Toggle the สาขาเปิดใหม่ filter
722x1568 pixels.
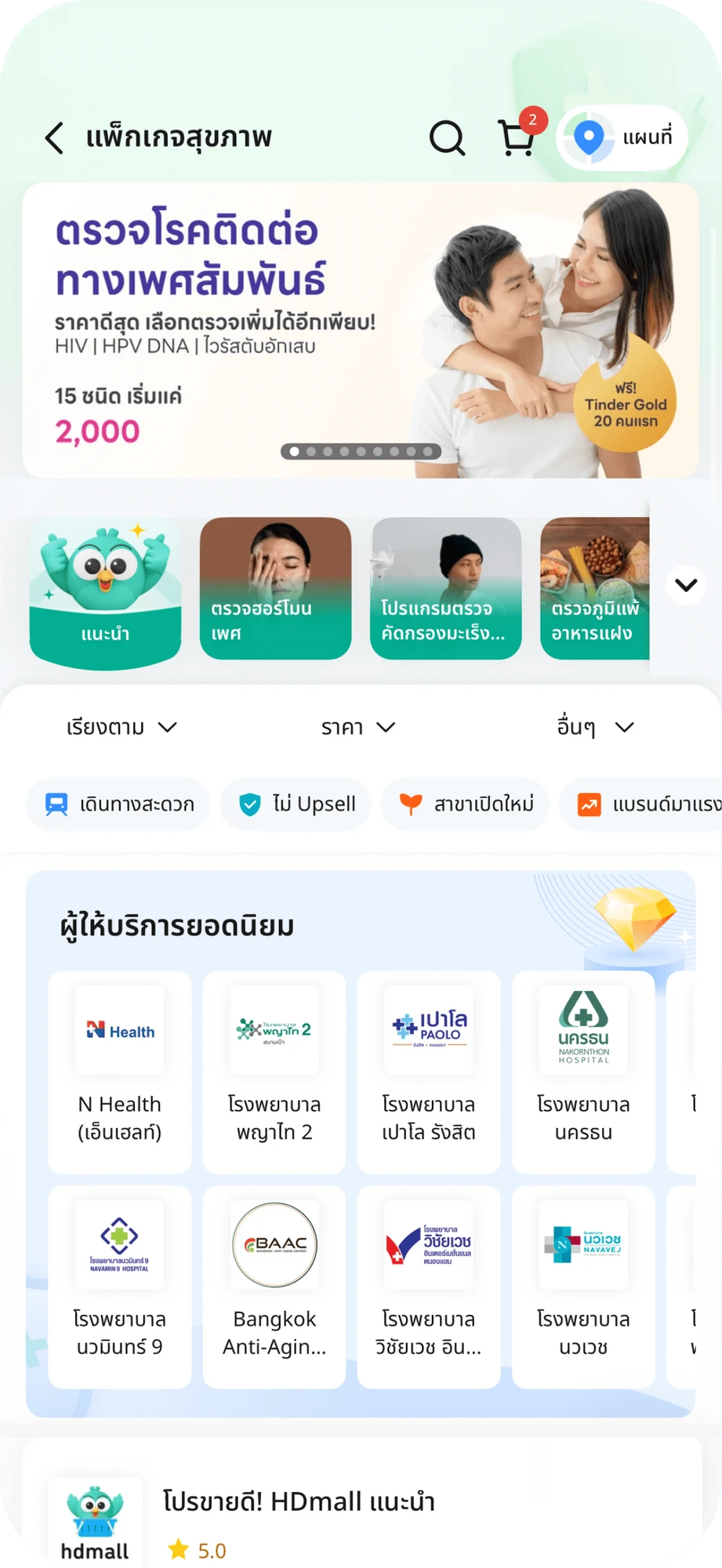(x=464, y=804)
